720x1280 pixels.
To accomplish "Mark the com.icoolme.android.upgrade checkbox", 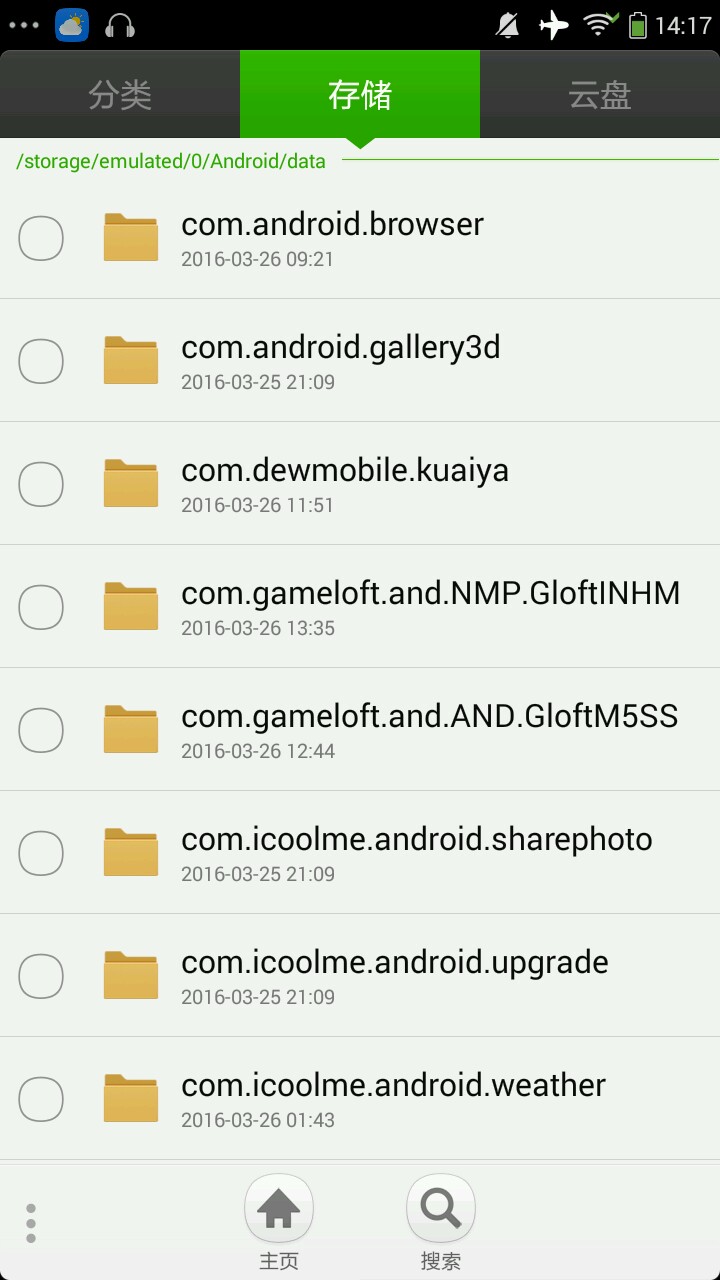I will [42, 976].
